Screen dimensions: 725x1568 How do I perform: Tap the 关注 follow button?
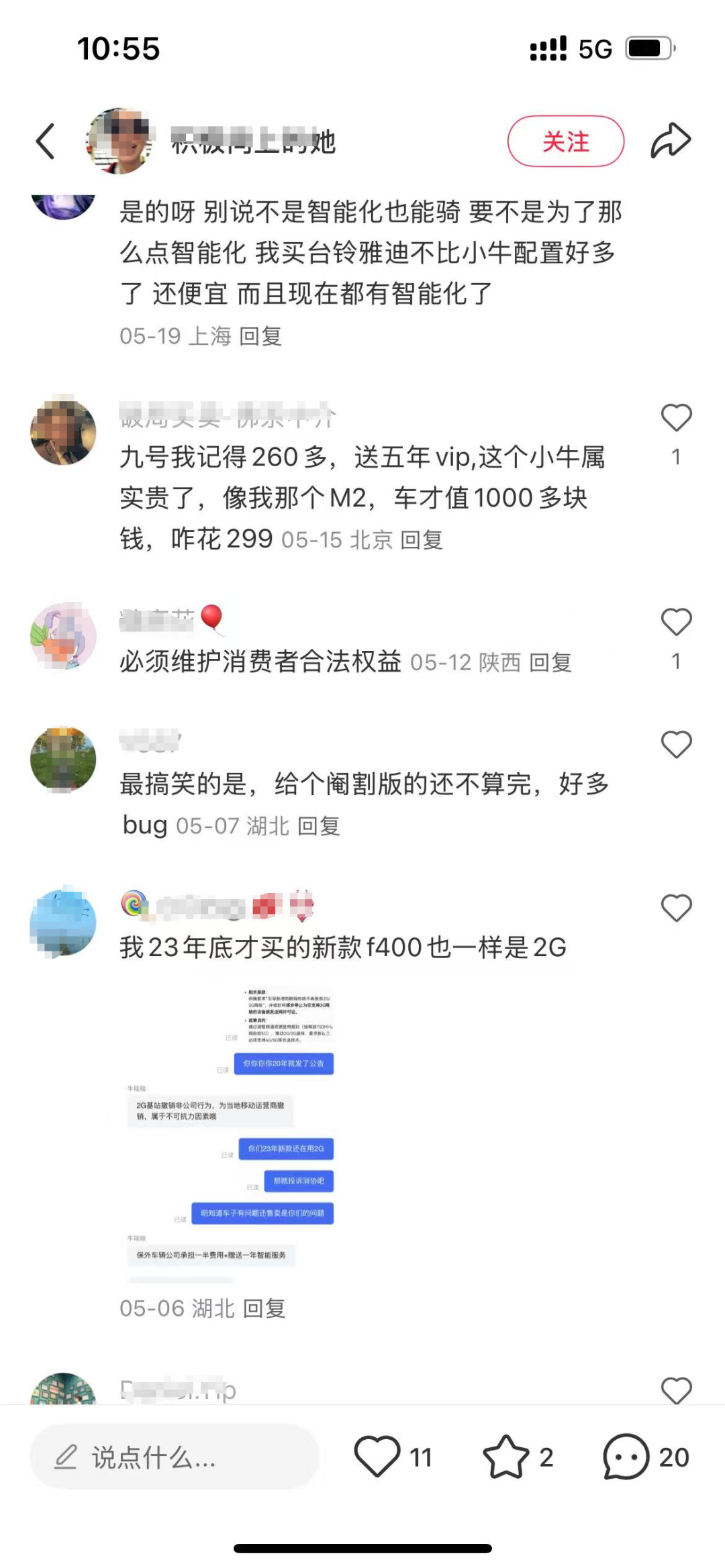click(565, 142)
